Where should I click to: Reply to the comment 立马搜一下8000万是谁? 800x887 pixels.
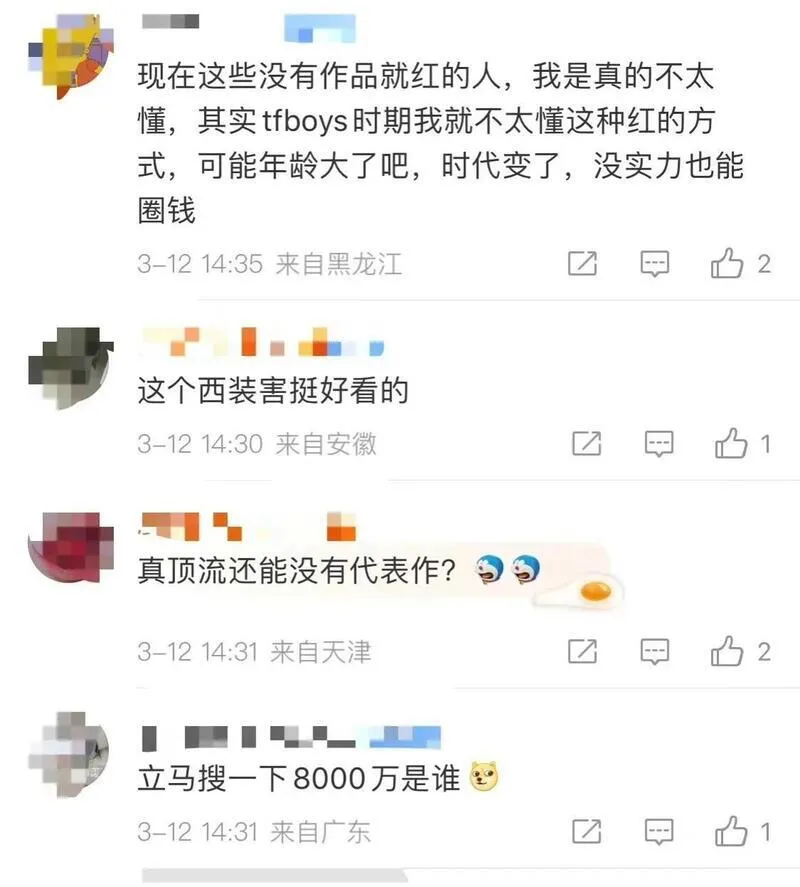658,831
